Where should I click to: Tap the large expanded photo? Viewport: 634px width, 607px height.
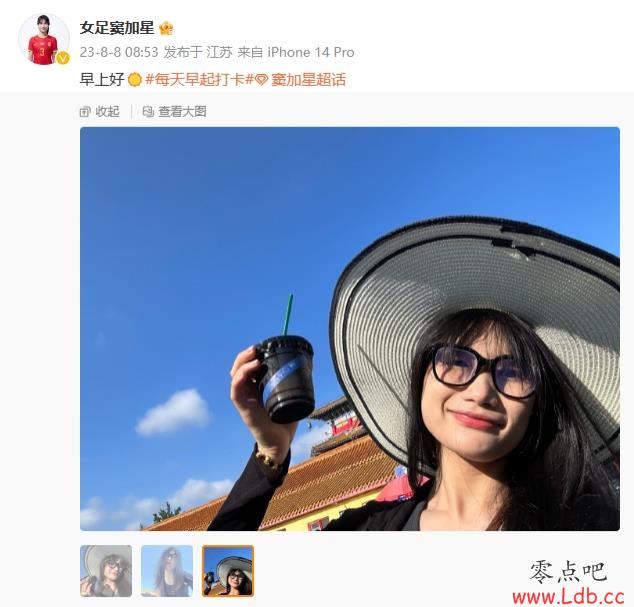350,330
